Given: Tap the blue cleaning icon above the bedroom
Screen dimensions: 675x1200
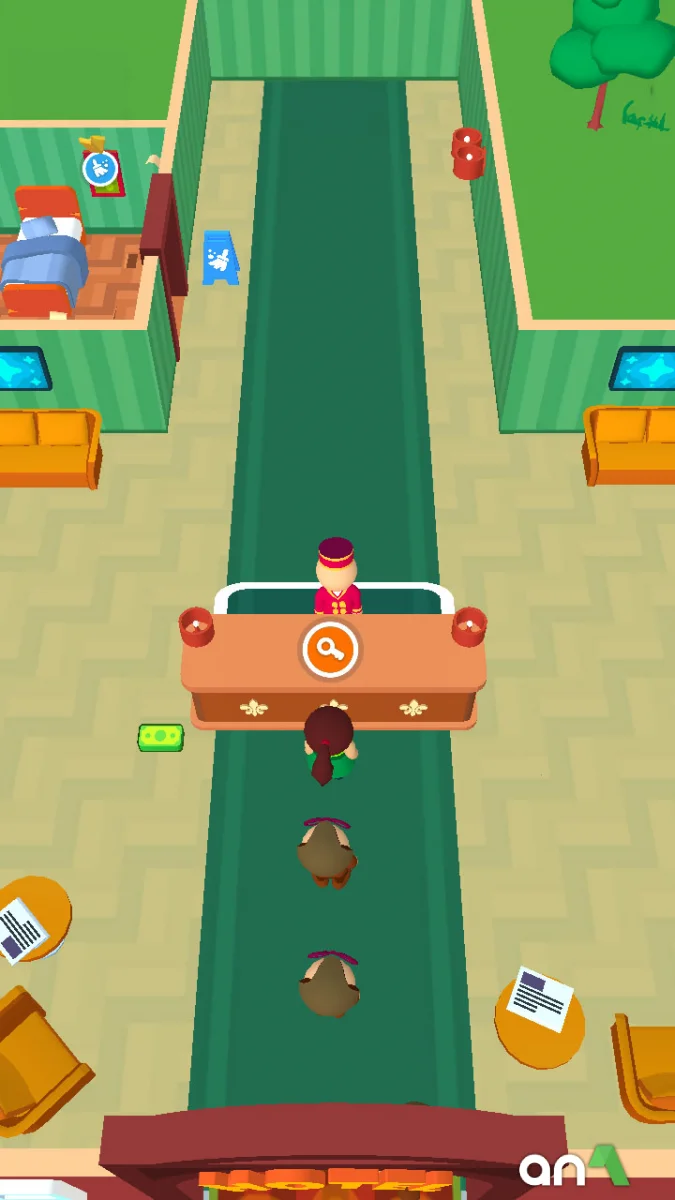Looking at the screenshot, I should 100,168.
